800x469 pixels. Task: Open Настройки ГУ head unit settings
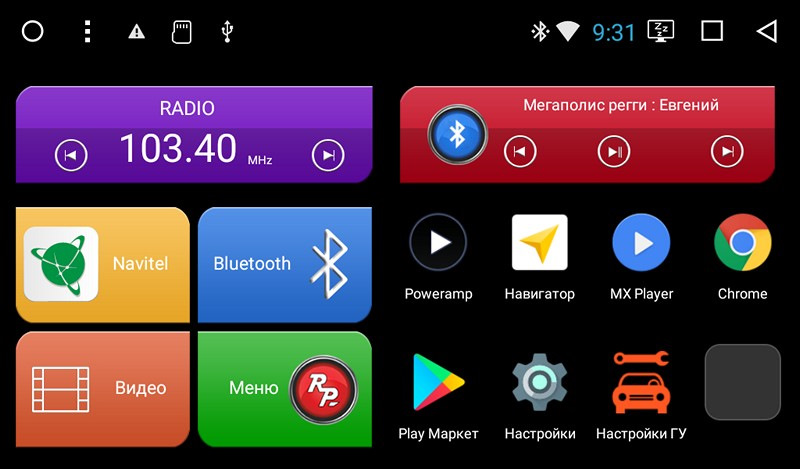(641, 382)
